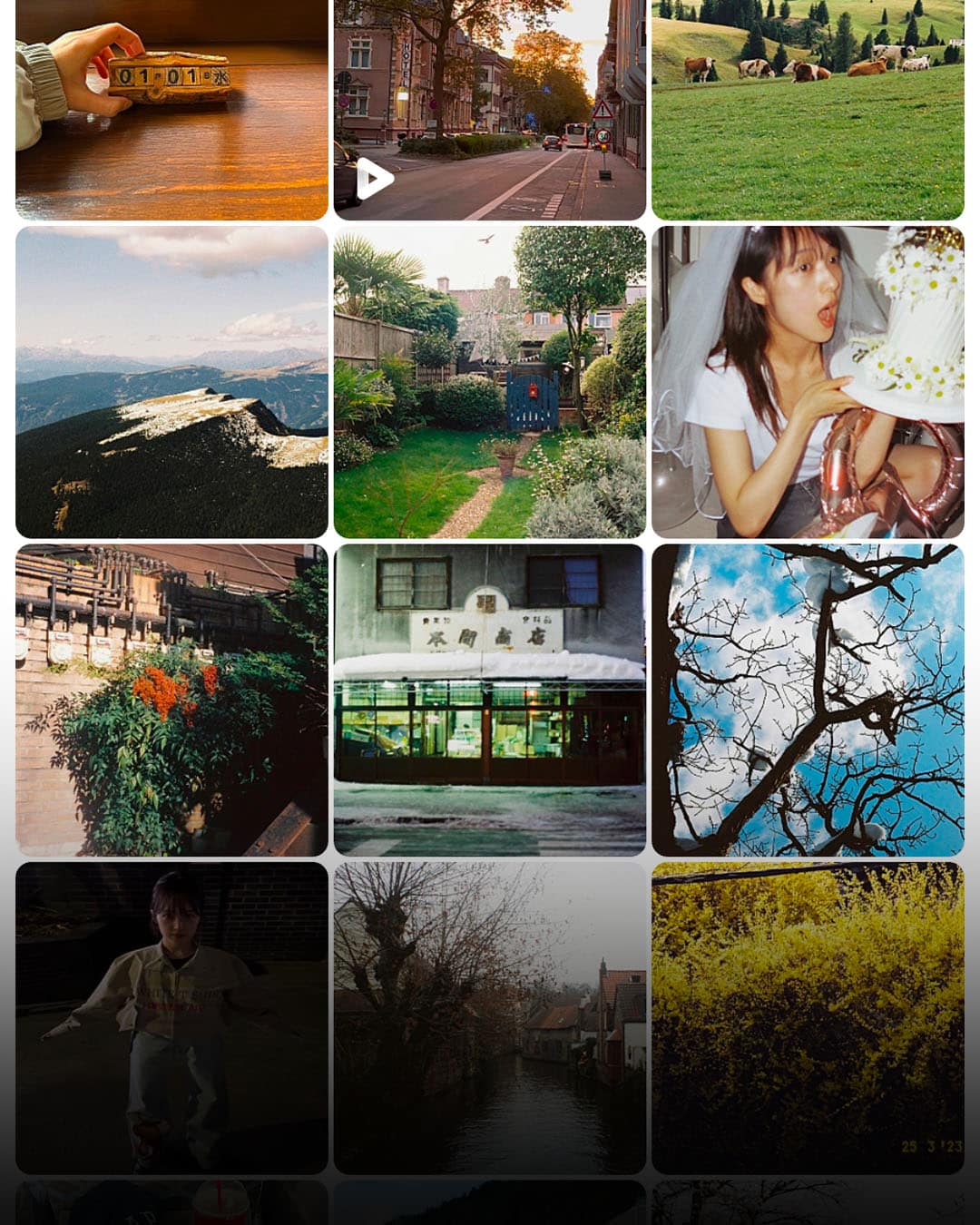This screenshot has width=980, height=1225.
Task: View the canal with bare tree photo
Action: point(489,1017)
